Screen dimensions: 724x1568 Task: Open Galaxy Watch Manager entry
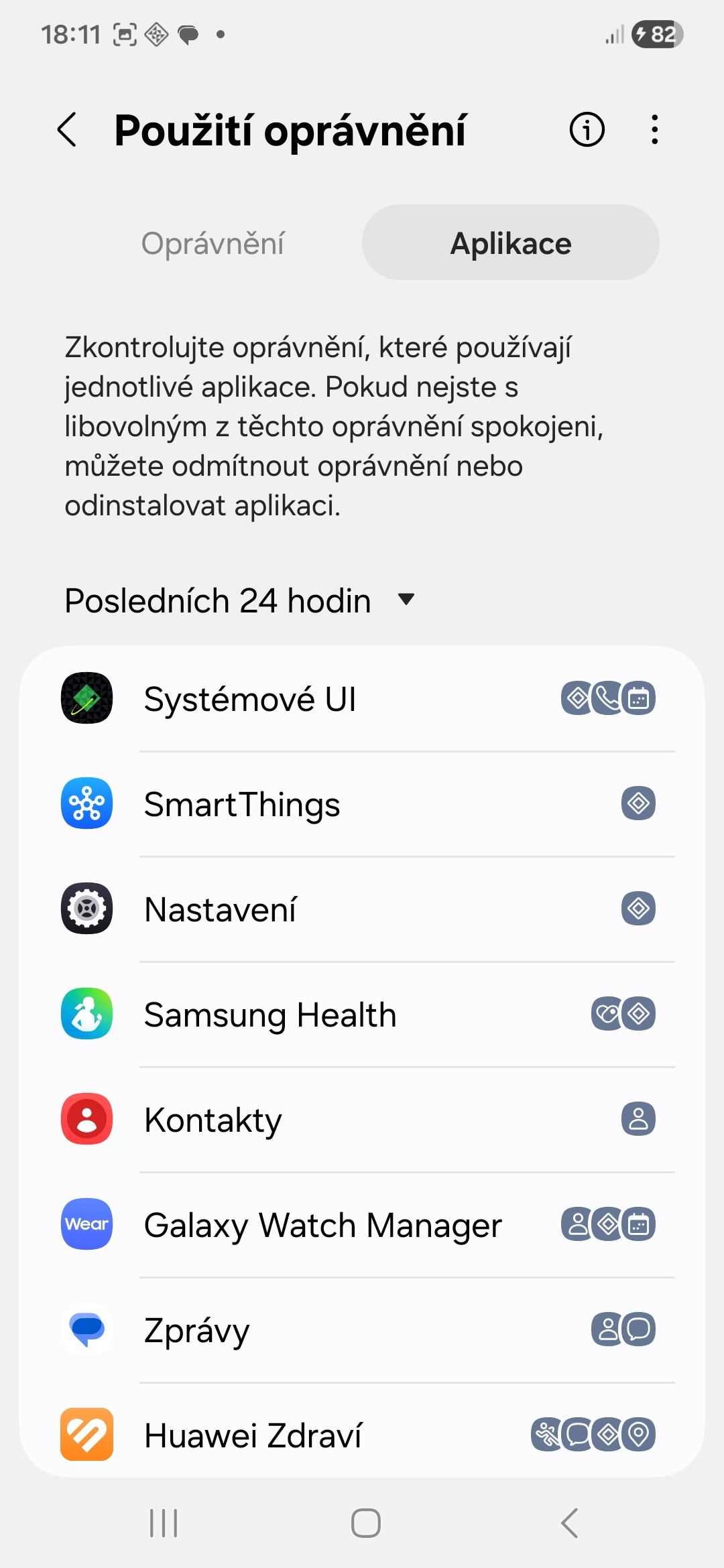point(362,1225)
